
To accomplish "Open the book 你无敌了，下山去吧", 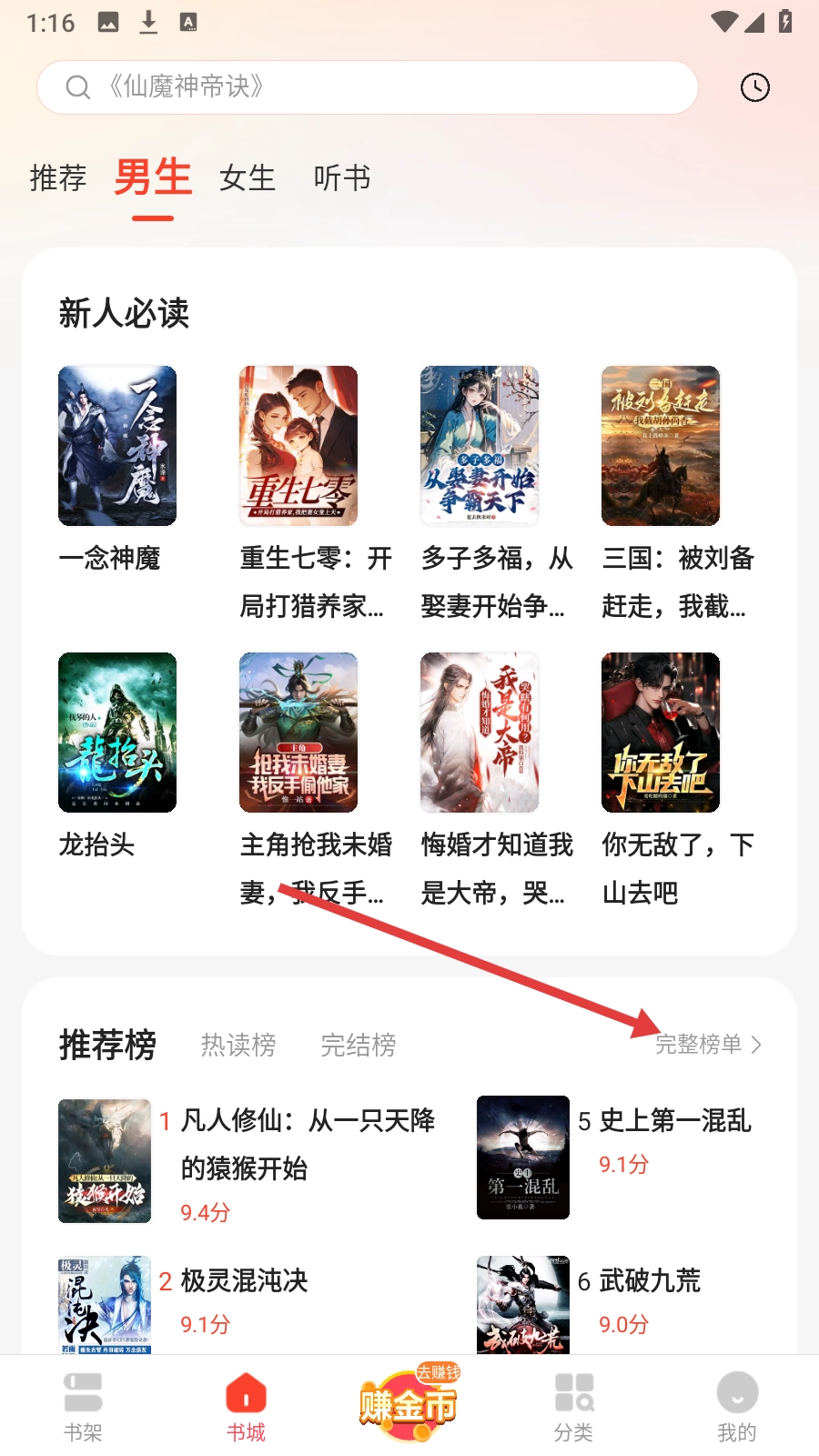I will coord(661,733).
